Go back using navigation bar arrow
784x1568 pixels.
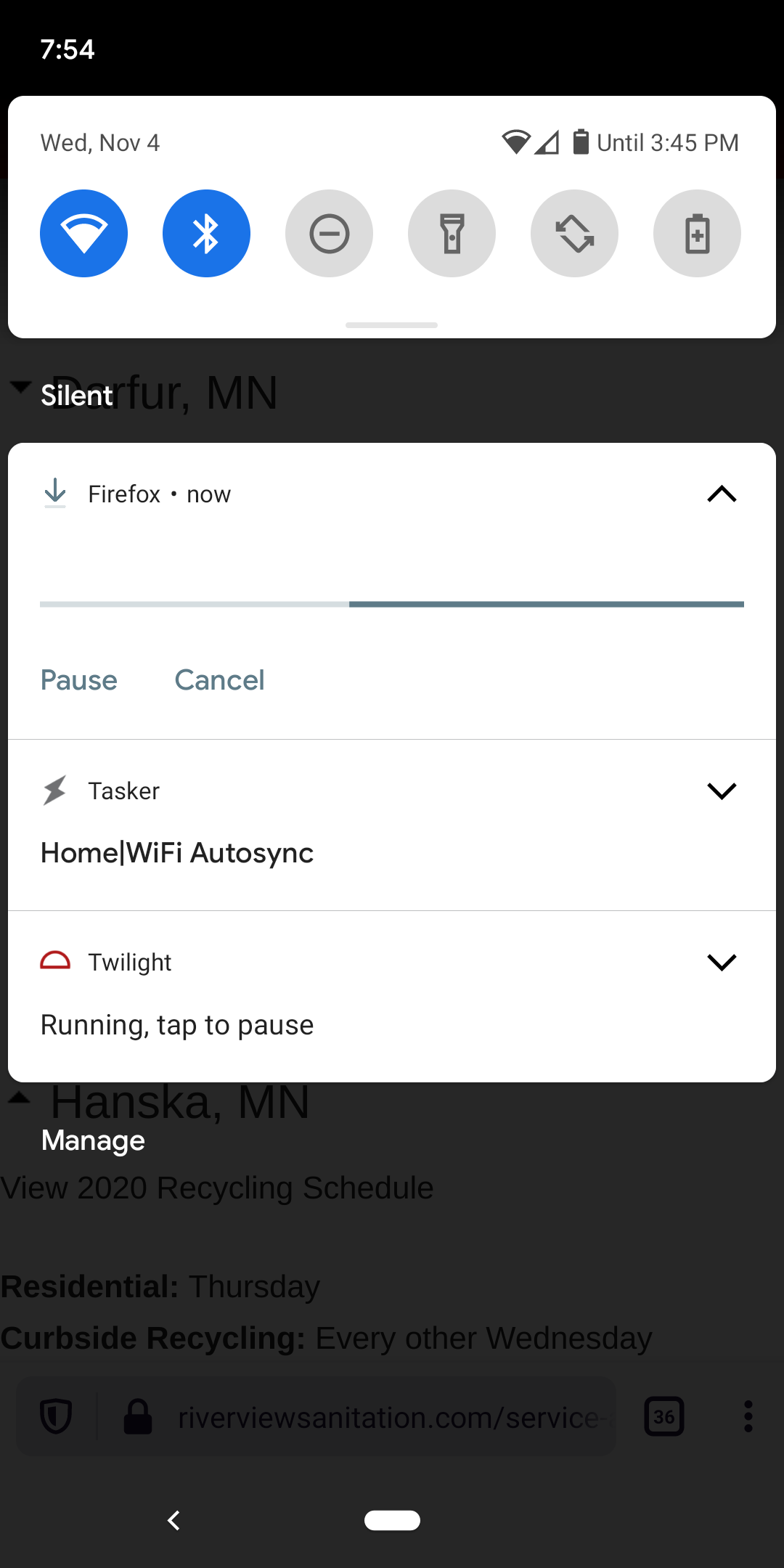(173, 1520)
